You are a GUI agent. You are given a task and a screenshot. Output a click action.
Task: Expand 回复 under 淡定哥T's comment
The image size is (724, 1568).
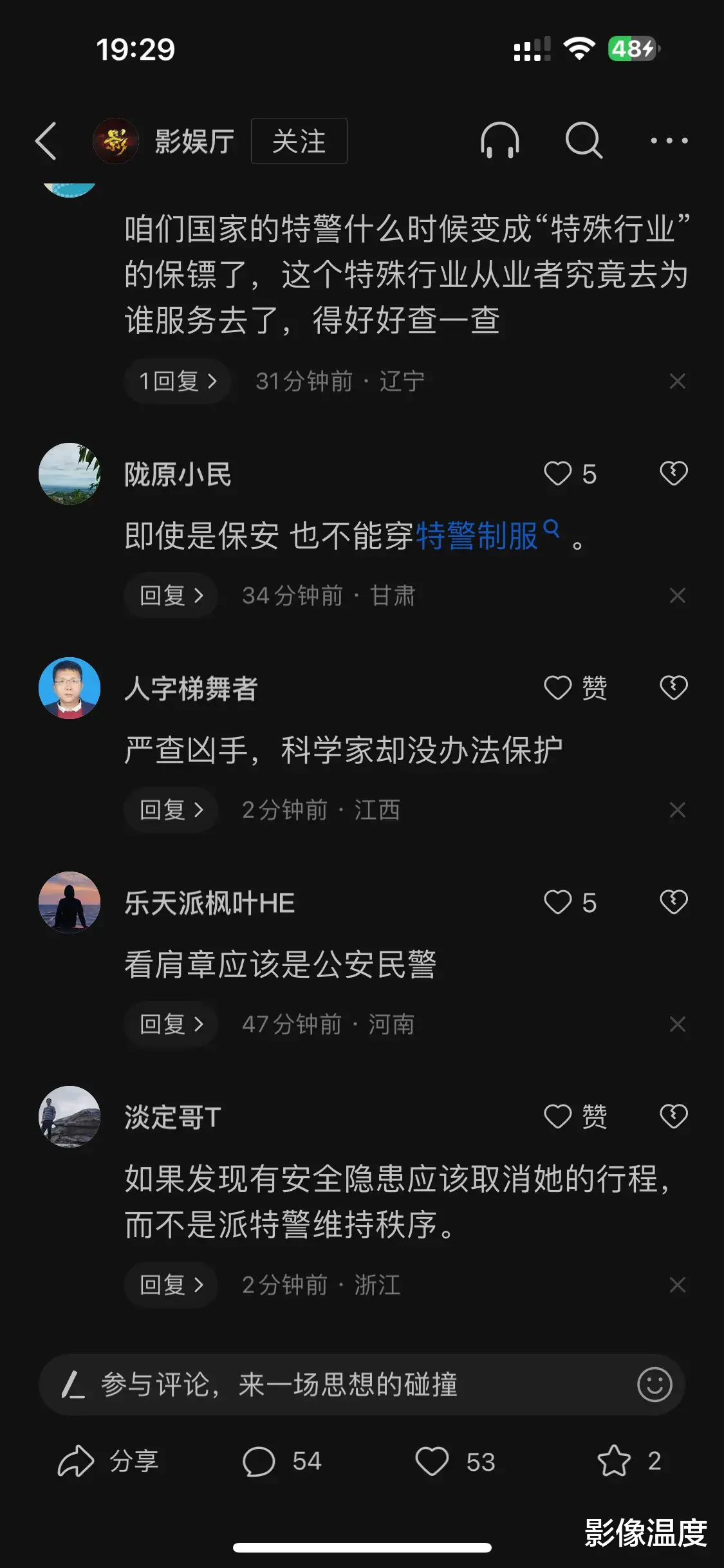pyautogui.click(x=170, y=1285)
